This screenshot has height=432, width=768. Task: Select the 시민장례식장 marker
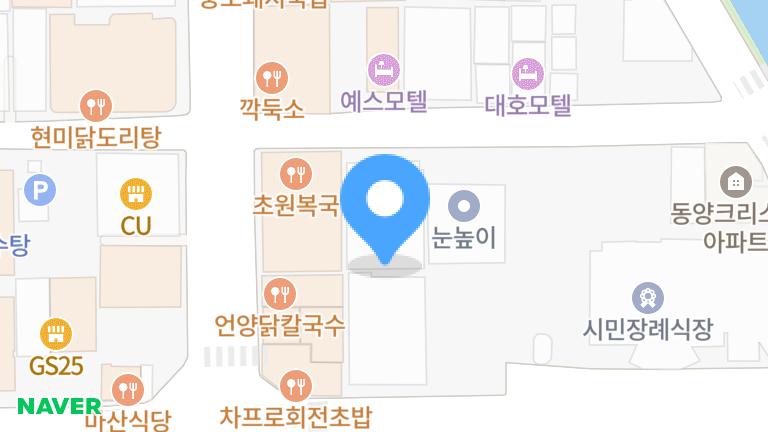648,297
